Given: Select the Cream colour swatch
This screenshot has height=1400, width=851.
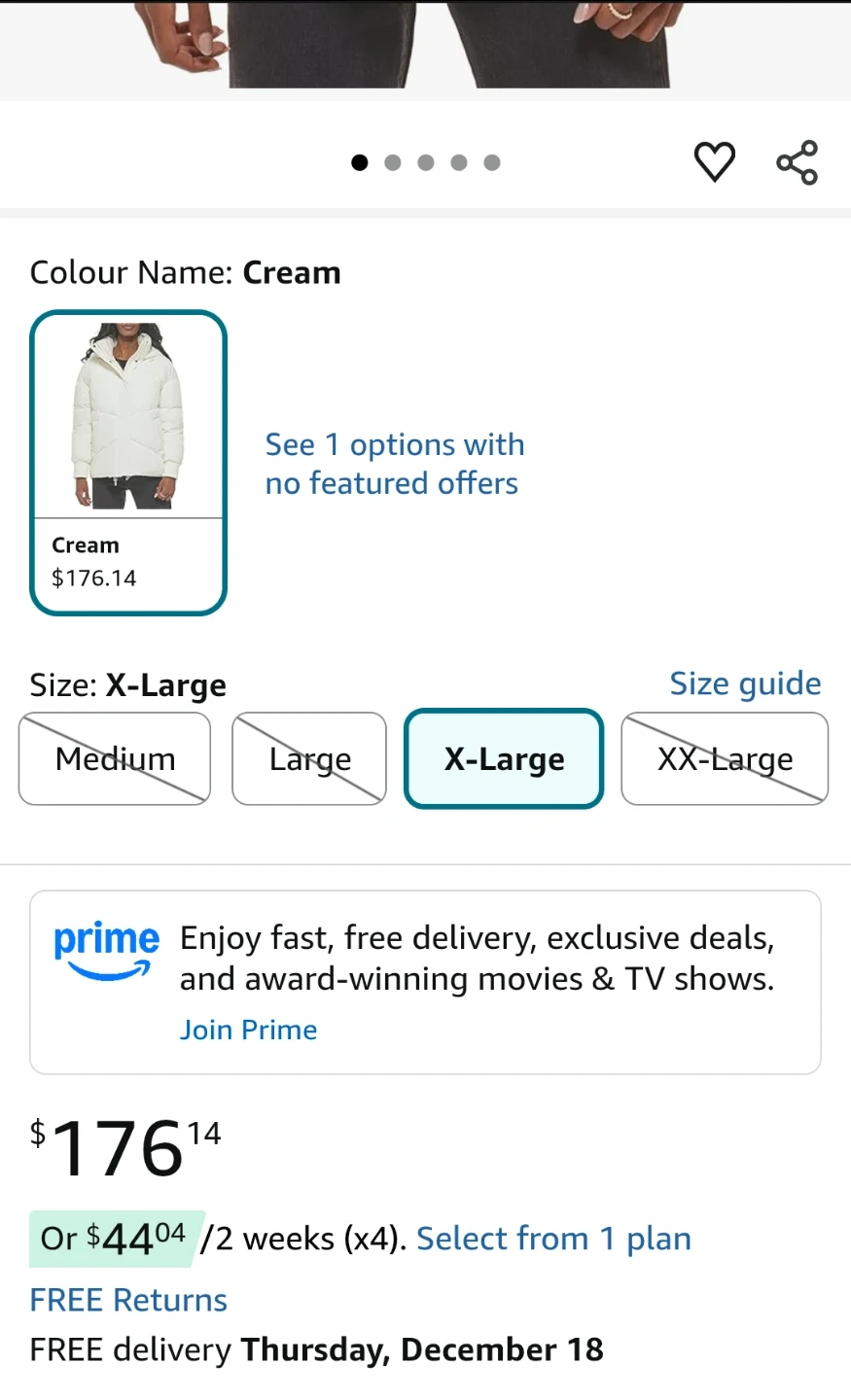Looking at the screenshot, I should tap(128, 463).
